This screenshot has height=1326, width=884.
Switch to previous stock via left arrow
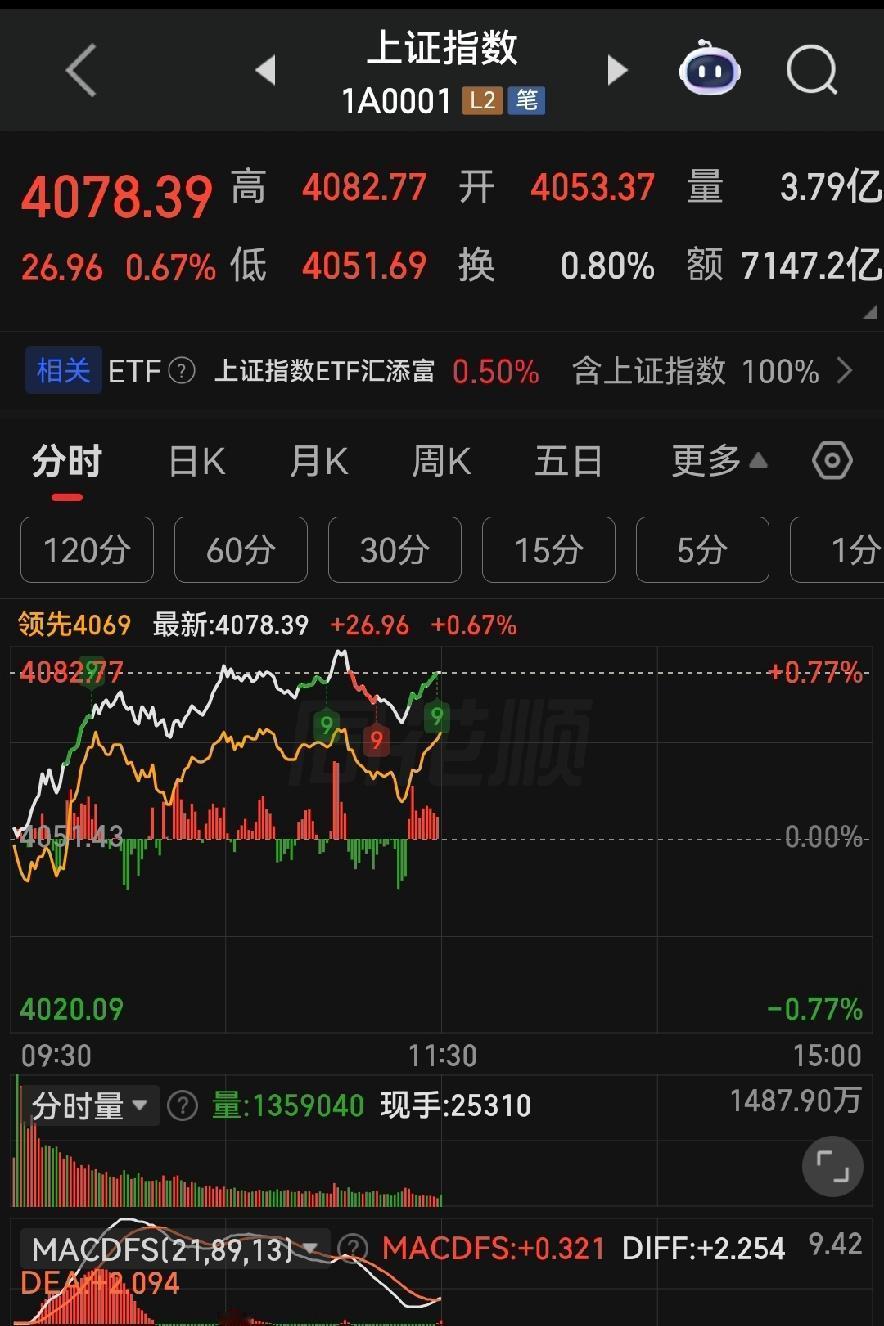coord(266,70)
